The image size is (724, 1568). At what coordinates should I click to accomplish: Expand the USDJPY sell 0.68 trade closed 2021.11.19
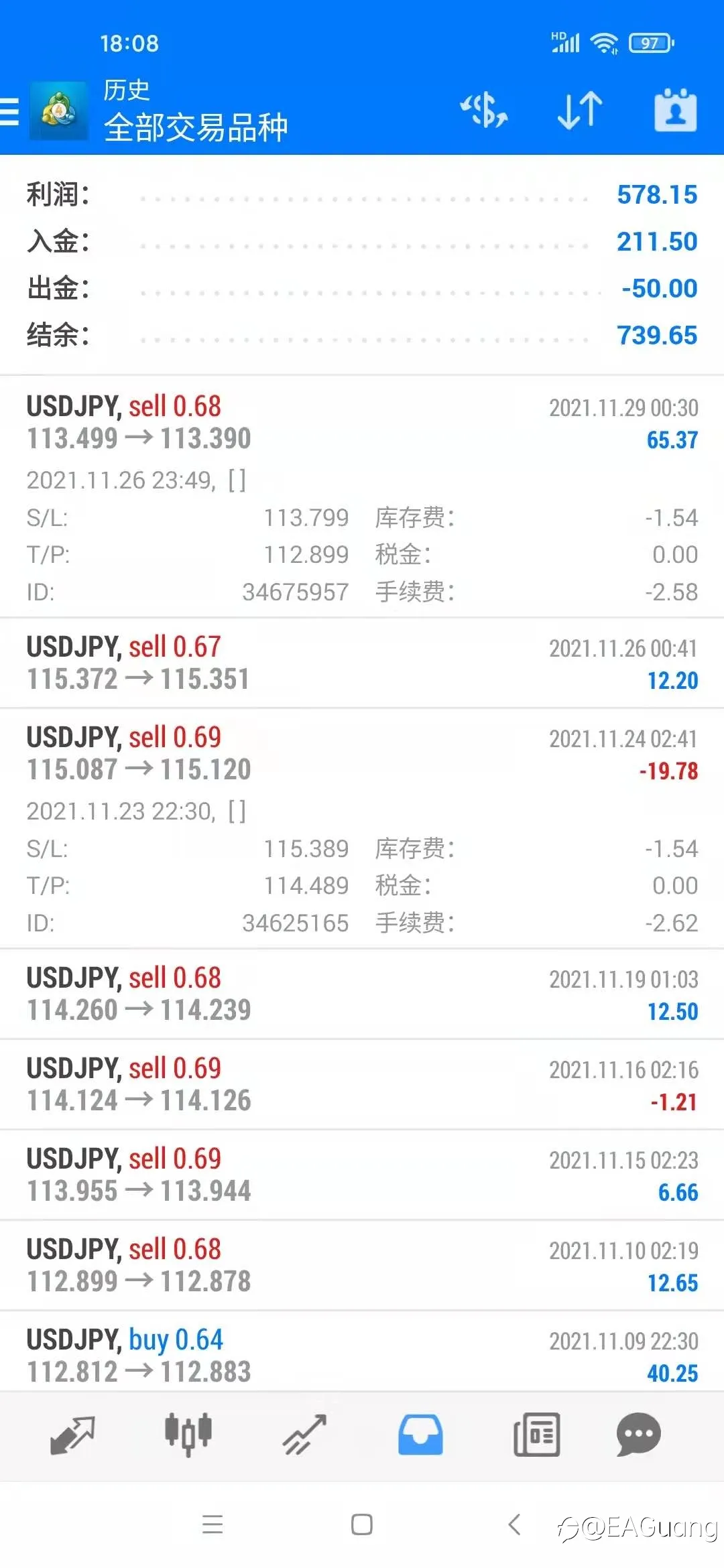pos(362,994)
